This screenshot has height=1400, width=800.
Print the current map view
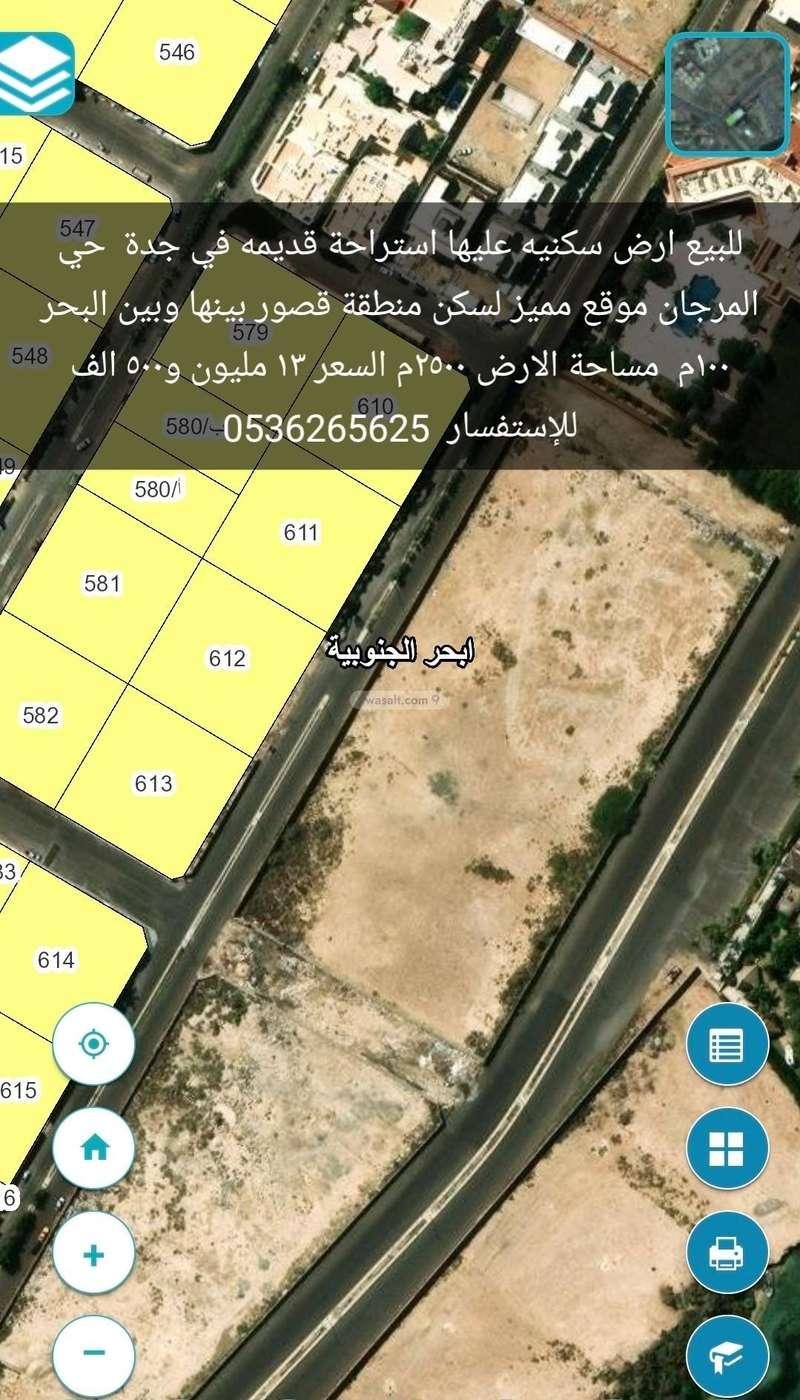point(727,1252)
